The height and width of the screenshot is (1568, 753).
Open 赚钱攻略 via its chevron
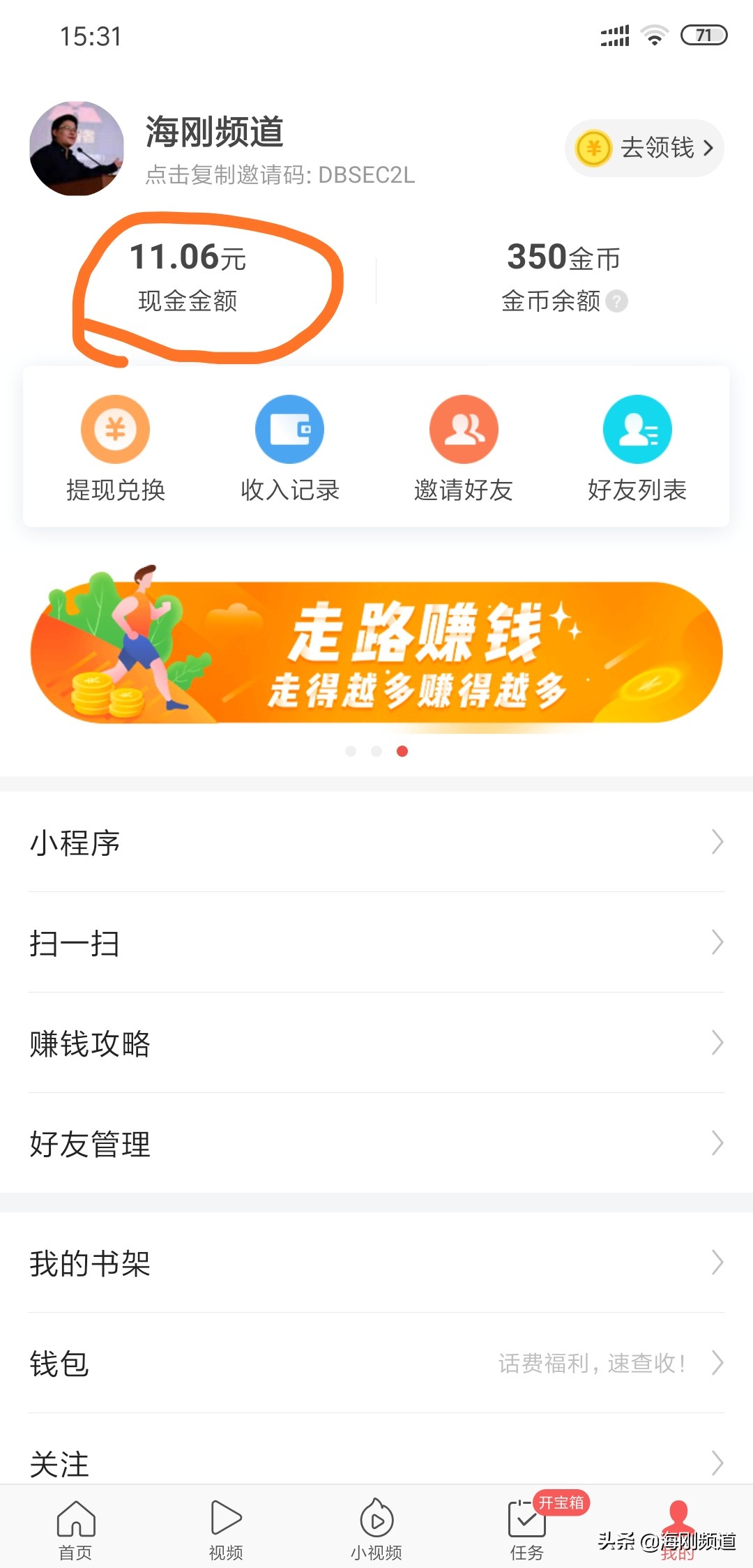pyautogui.click(x=717, y=1043)
